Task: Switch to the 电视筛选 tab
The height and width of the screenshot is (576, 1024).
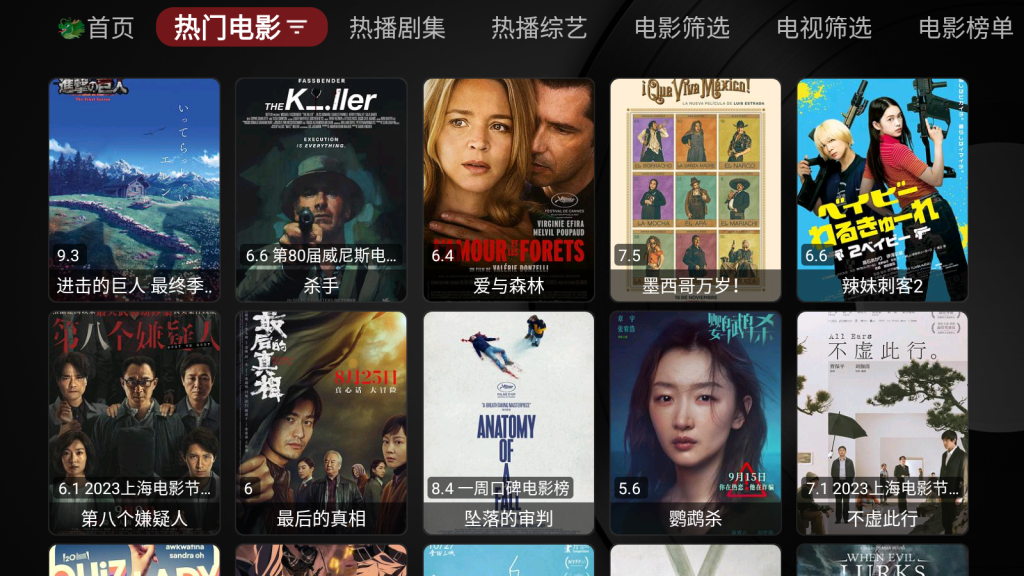Action: pos(824,28)
